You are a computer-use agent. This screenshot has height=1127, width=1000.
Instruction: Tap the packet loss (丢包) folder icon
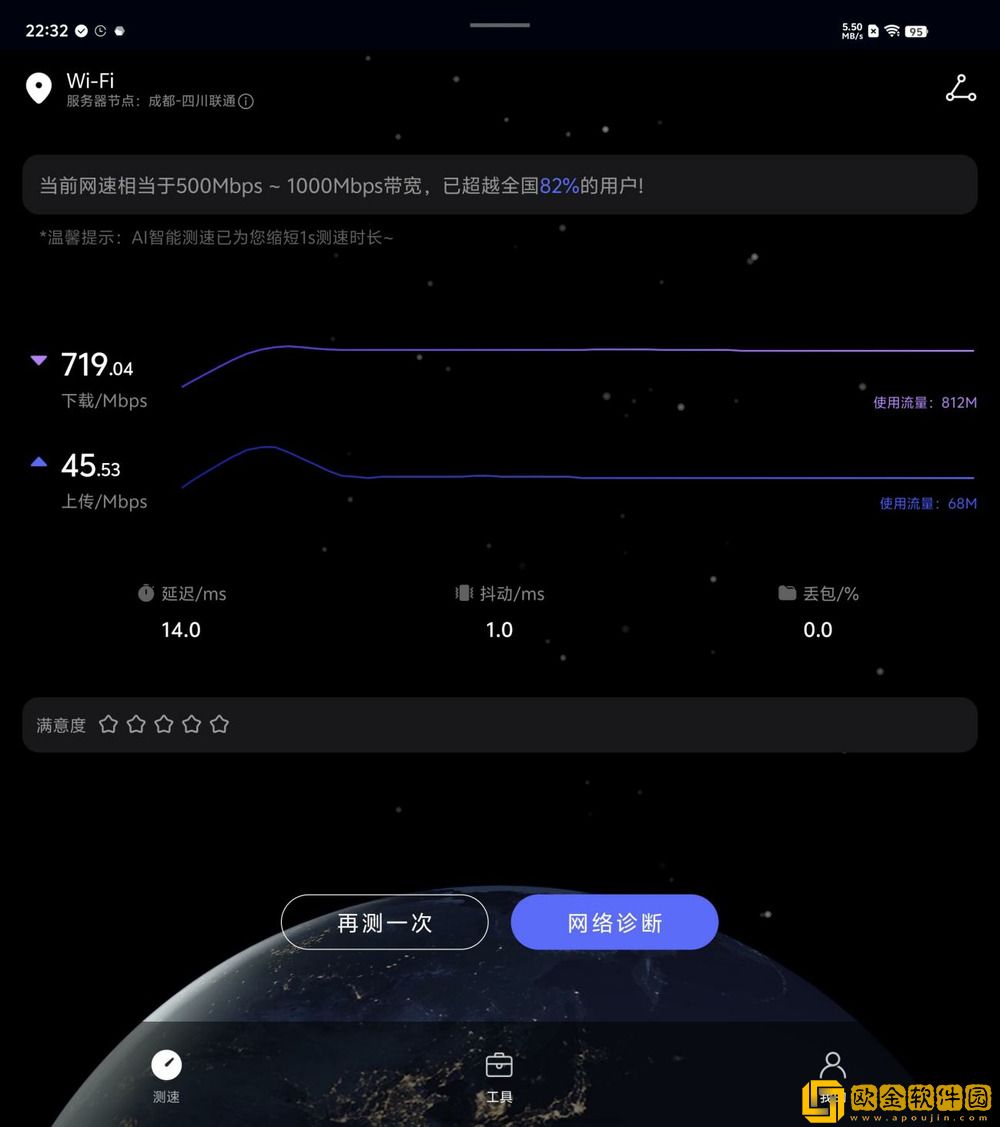tap(786, 593)
